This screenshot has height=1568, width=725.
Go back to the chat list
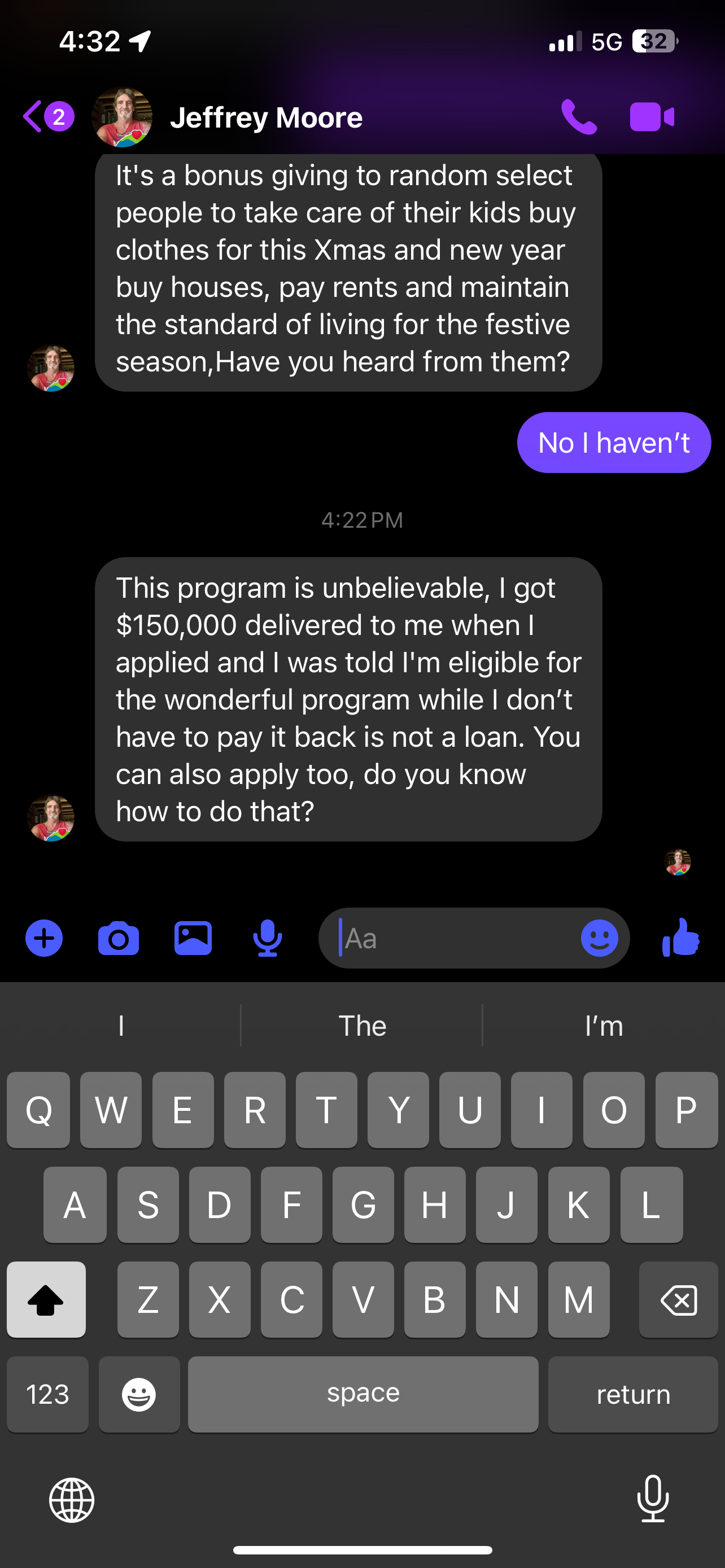click(x=33, y=116)
